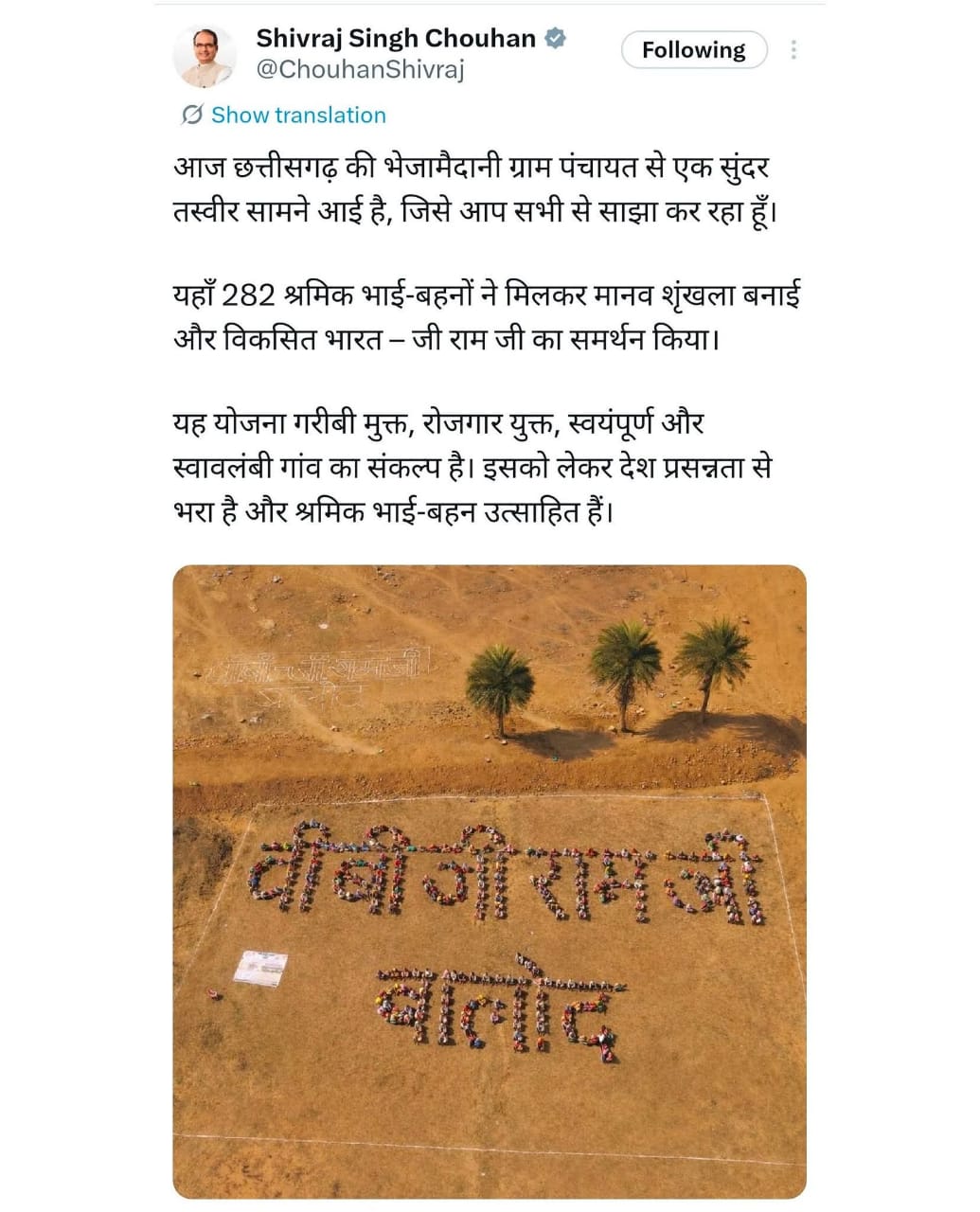
Task: Open Shivraj Singh Chouhan's profile picture
Action: pos(205,56)
